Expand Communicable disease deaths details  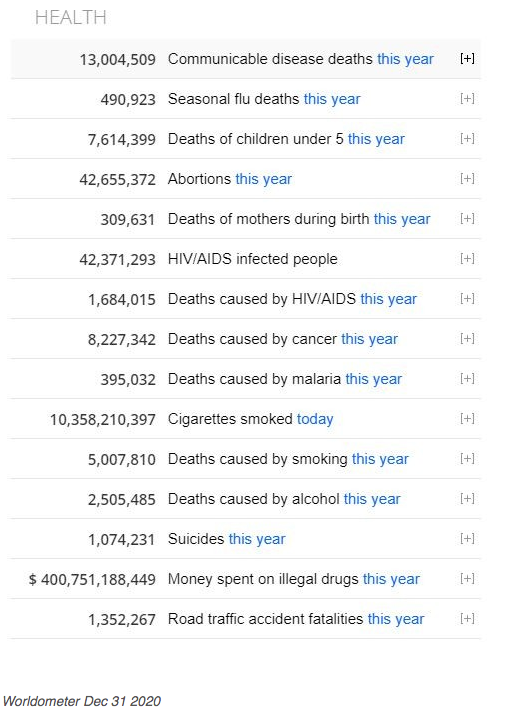click(x=467, y=58)
